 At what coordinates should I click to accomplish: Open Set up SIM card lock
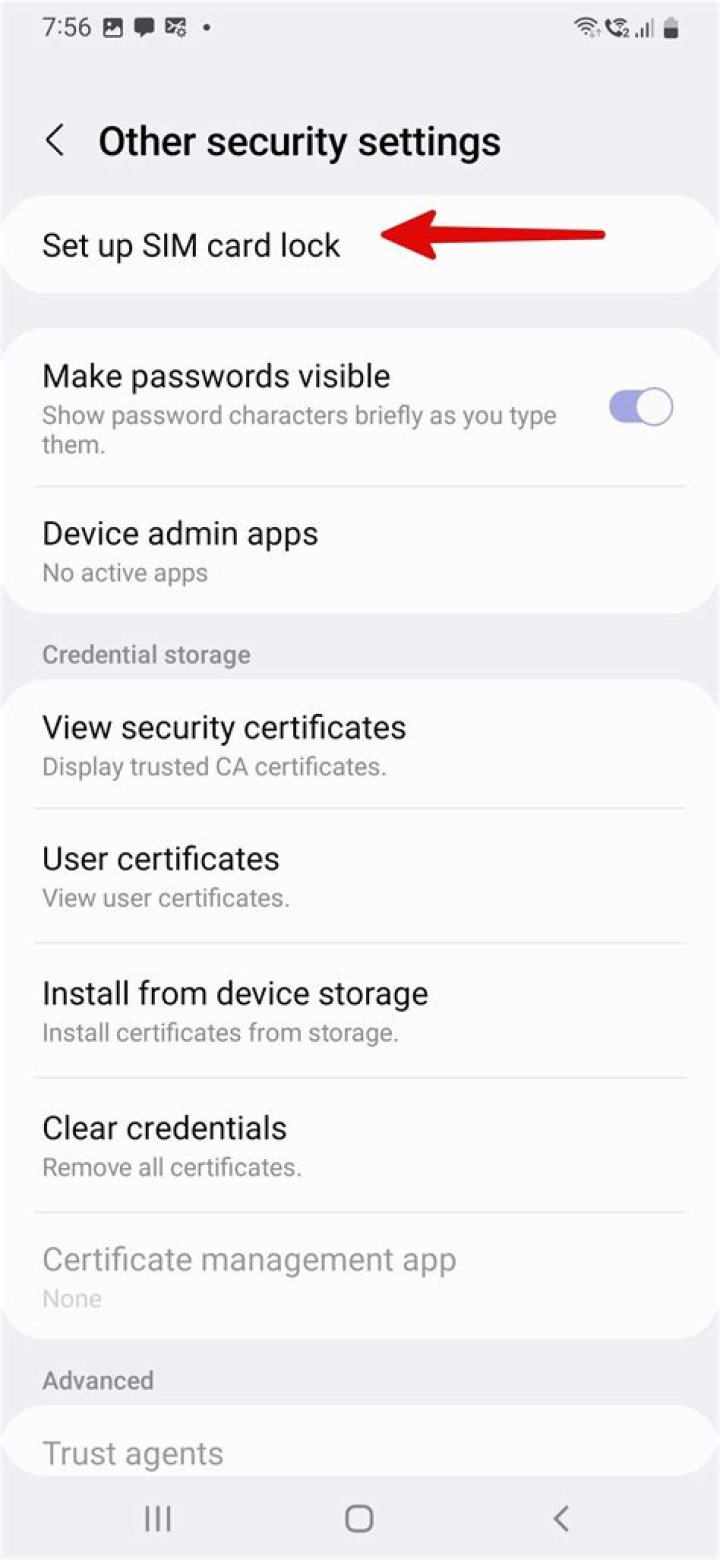[191, 245]
